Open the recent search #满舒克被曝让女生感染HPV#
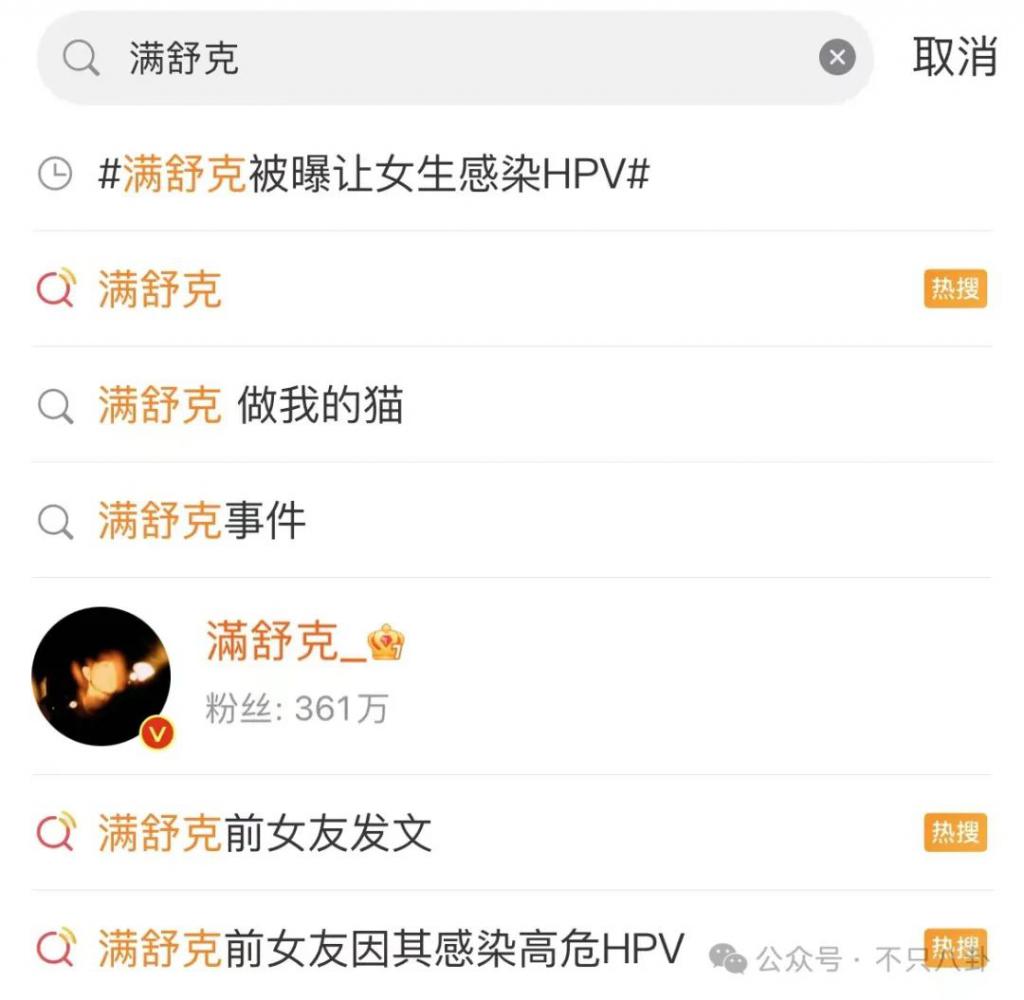Viewport: 1024px width, 1000px height. 374,175
